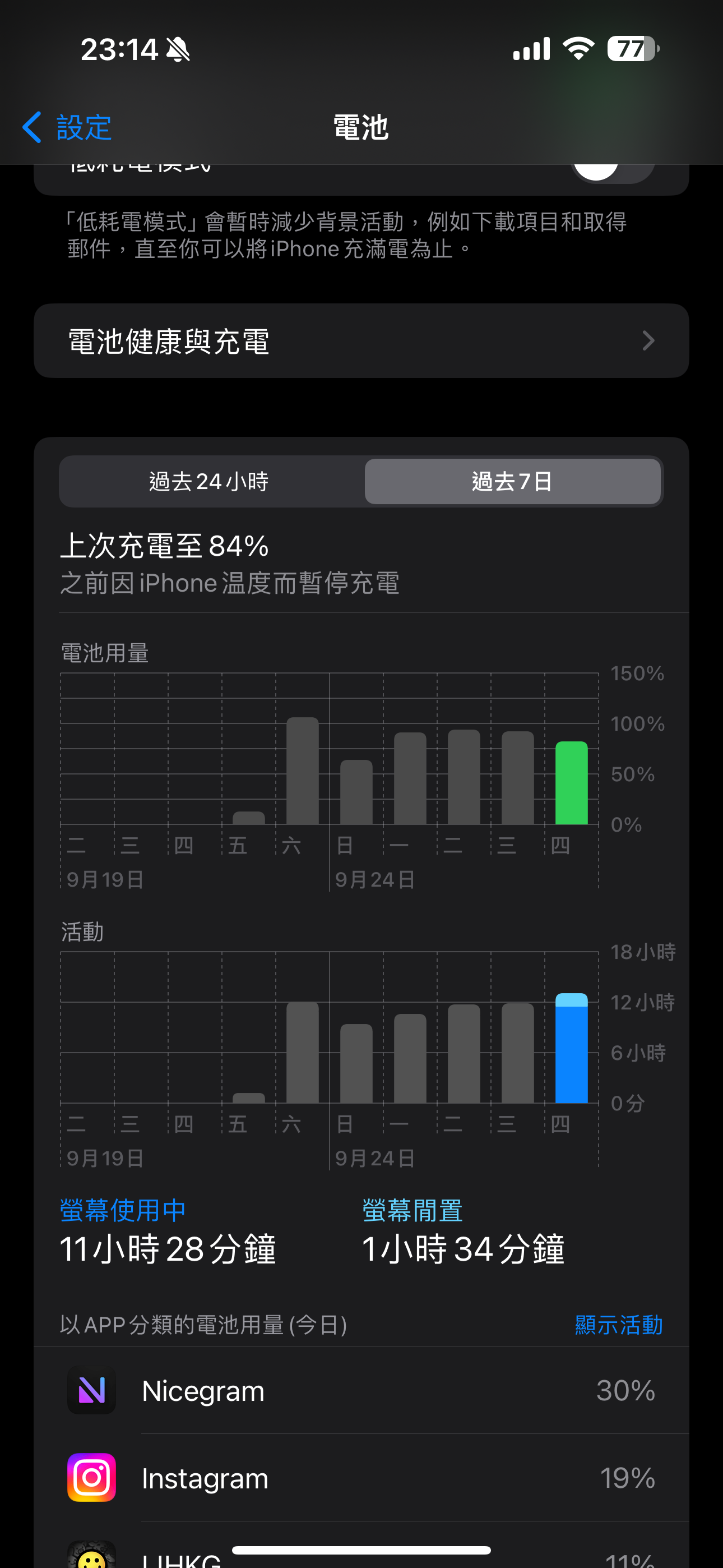
Task: Select Saturday's battery usage bar
Action: click(303, 771)
